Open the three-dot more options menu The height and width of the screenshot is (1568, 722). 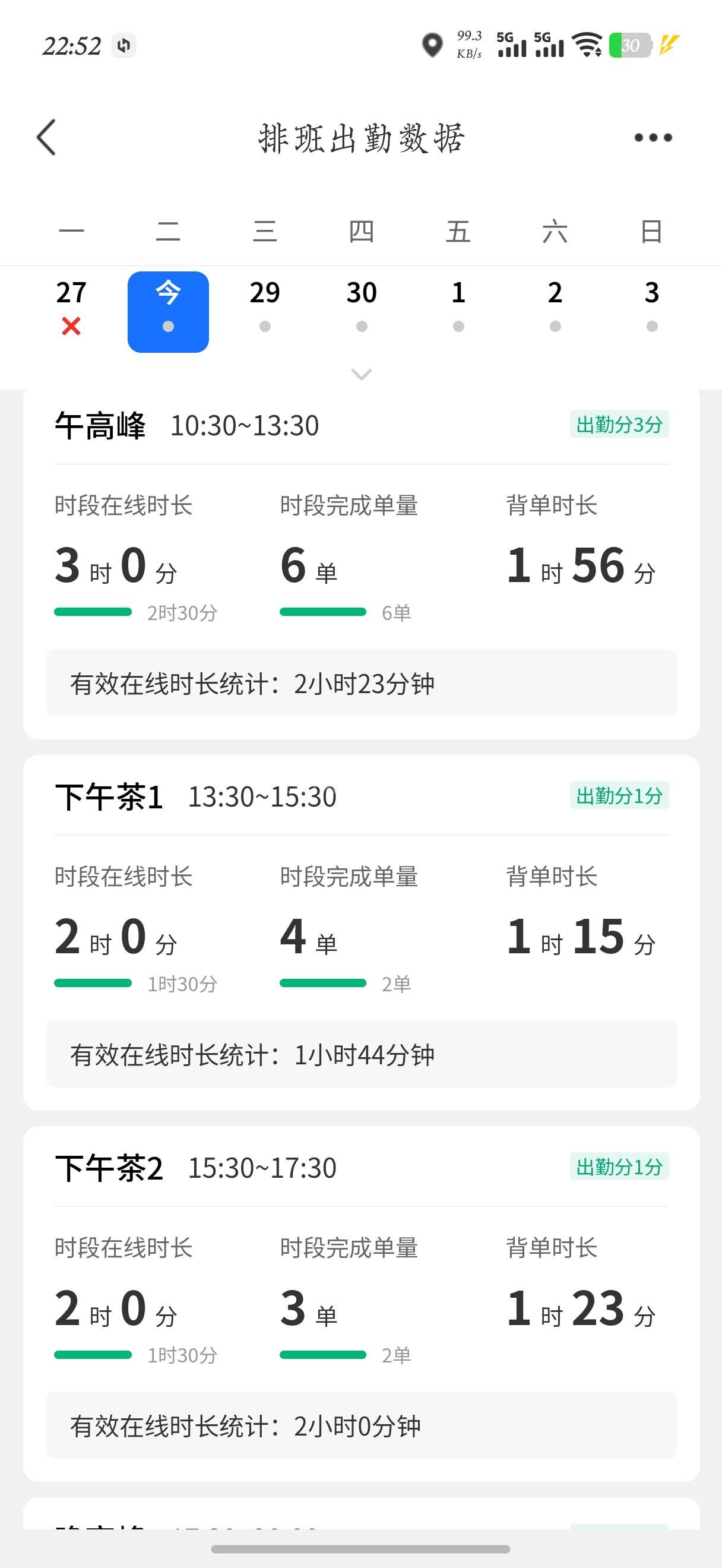point(653,138)
